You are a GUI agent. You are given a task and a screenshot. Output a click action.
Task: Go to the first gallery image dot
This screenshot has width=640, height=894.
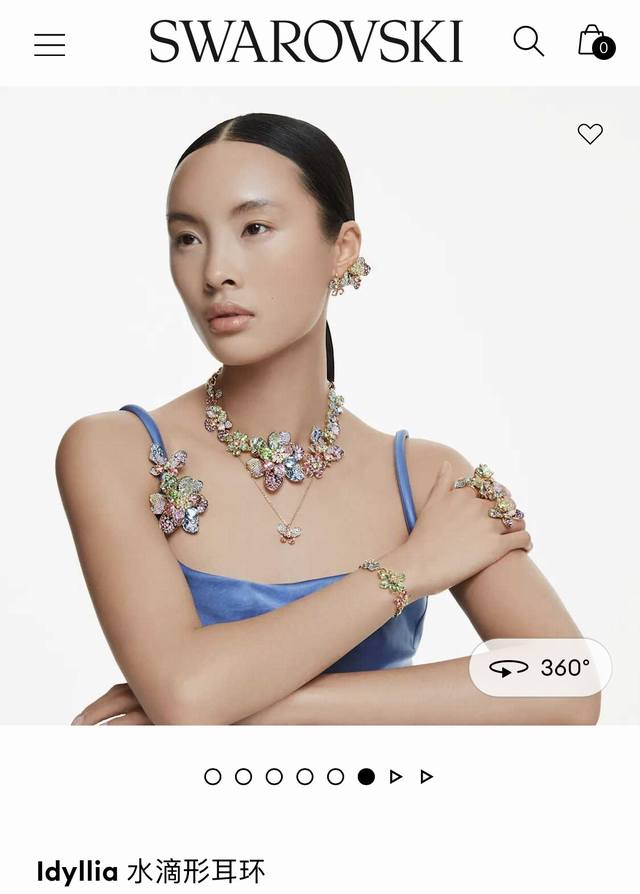tap(213, 776)
